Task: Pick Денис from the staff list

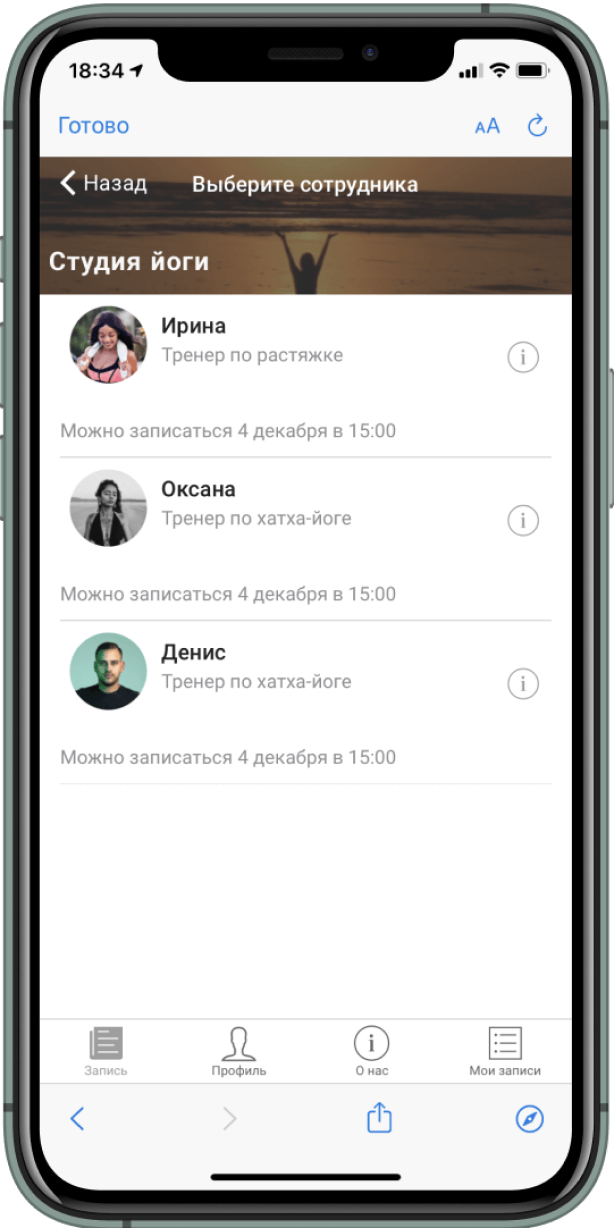Action: [x=305, y=703]
